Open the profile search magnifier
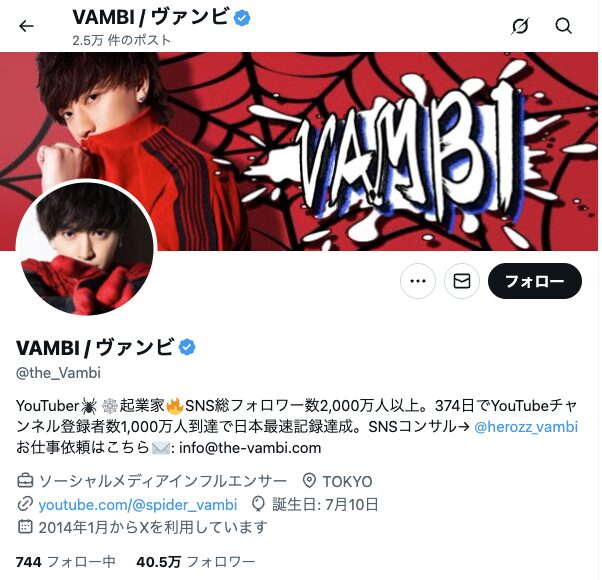Screen dimensions: 602x580 563,26
